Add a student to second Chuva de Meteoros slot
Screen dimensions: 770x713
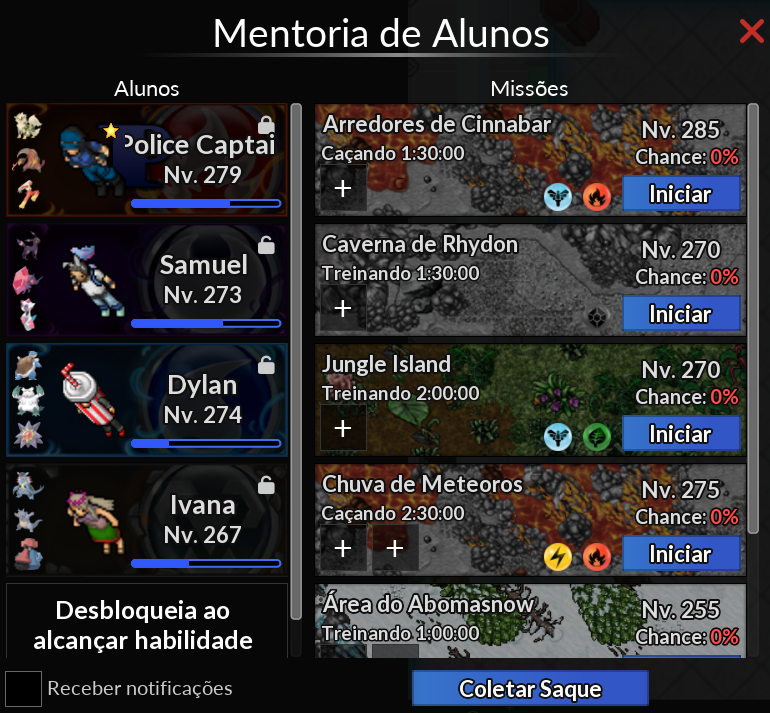point(395,548)
